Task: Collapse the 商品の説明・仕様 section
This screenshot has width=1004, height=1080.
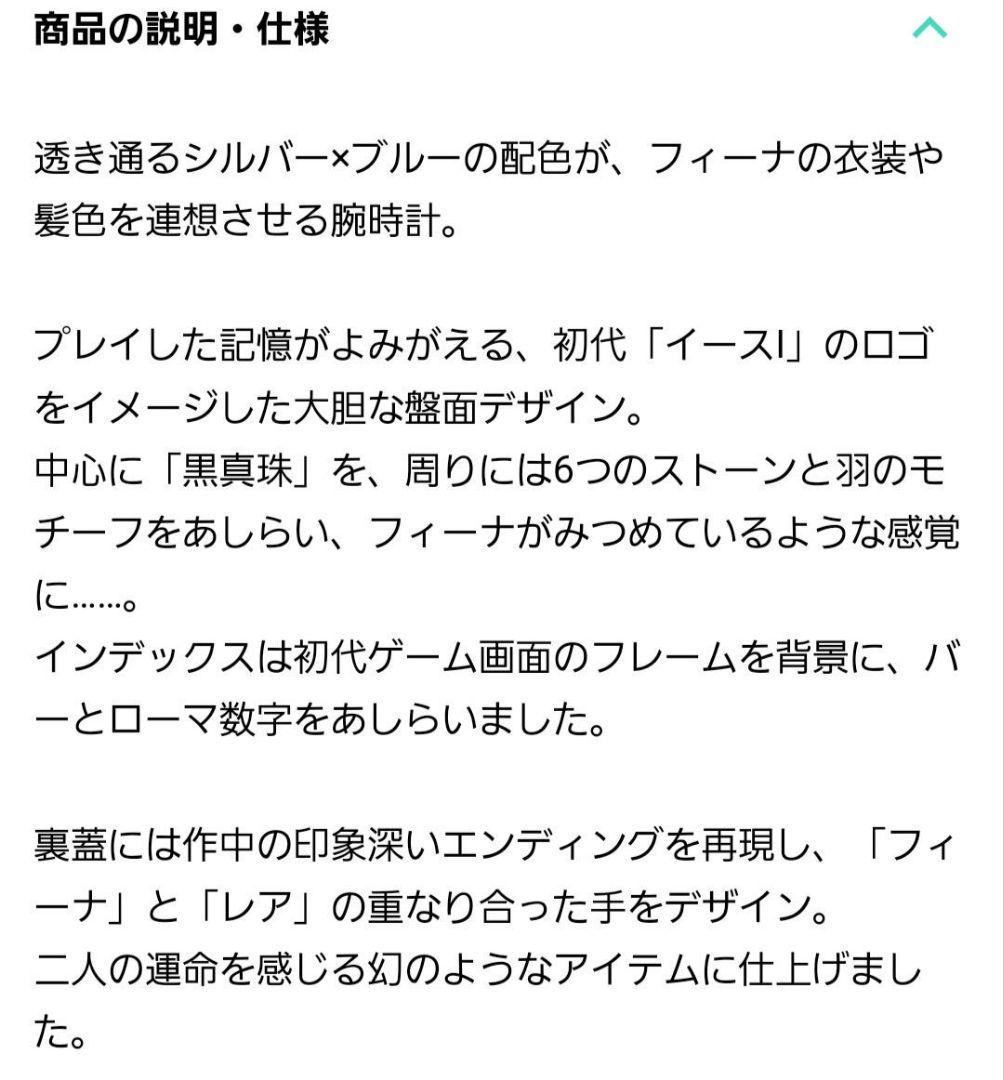Action: click(929, 29)
